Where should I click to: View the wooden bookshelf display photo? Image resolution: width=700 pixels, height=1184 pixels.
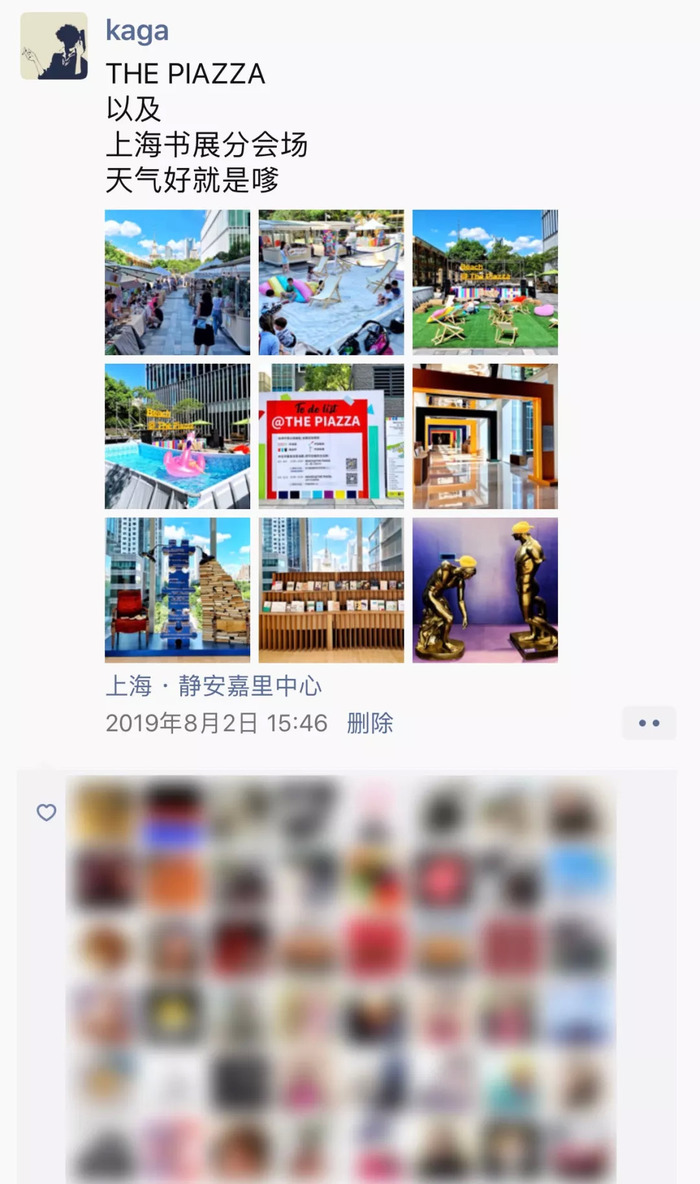[331, 590]
